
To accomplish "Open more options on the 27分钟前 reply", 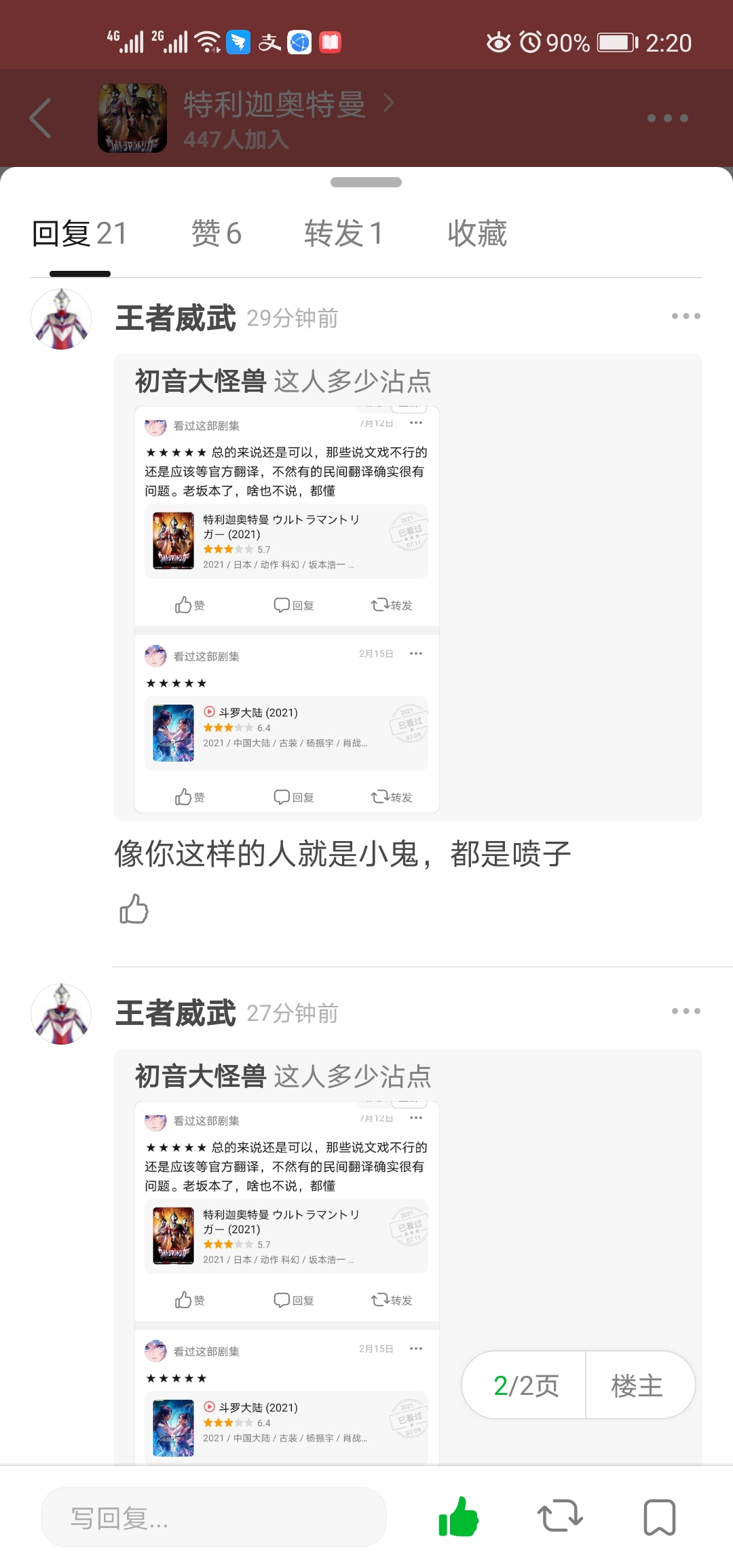I will point(685,1011).
